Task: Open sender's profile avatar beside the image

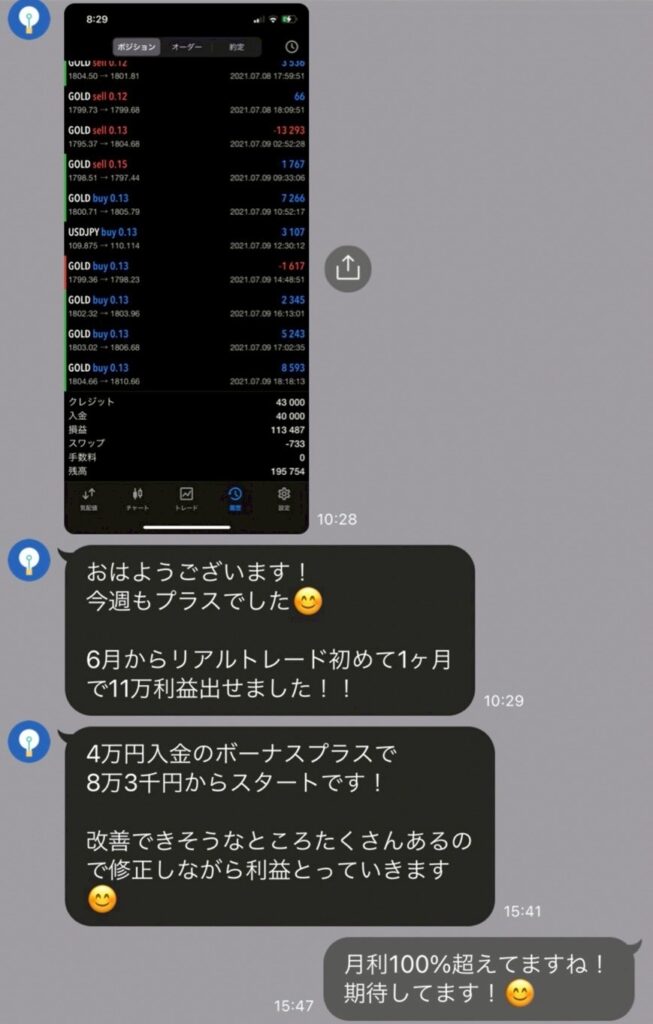Action: click(x=29, y=21)
